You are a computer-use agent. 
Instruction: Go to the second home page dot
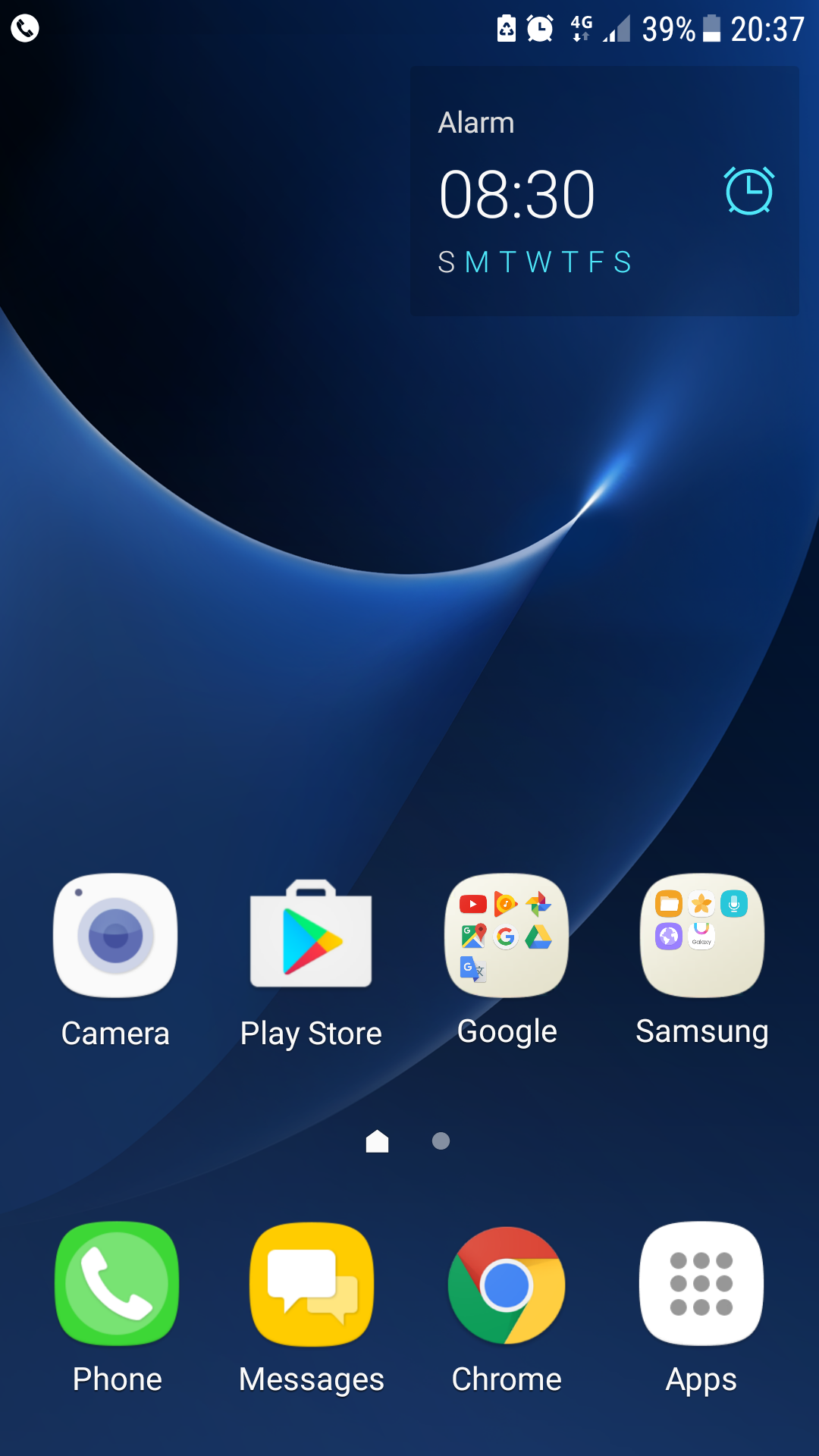pyautogui.click(x=441, y=1141)
